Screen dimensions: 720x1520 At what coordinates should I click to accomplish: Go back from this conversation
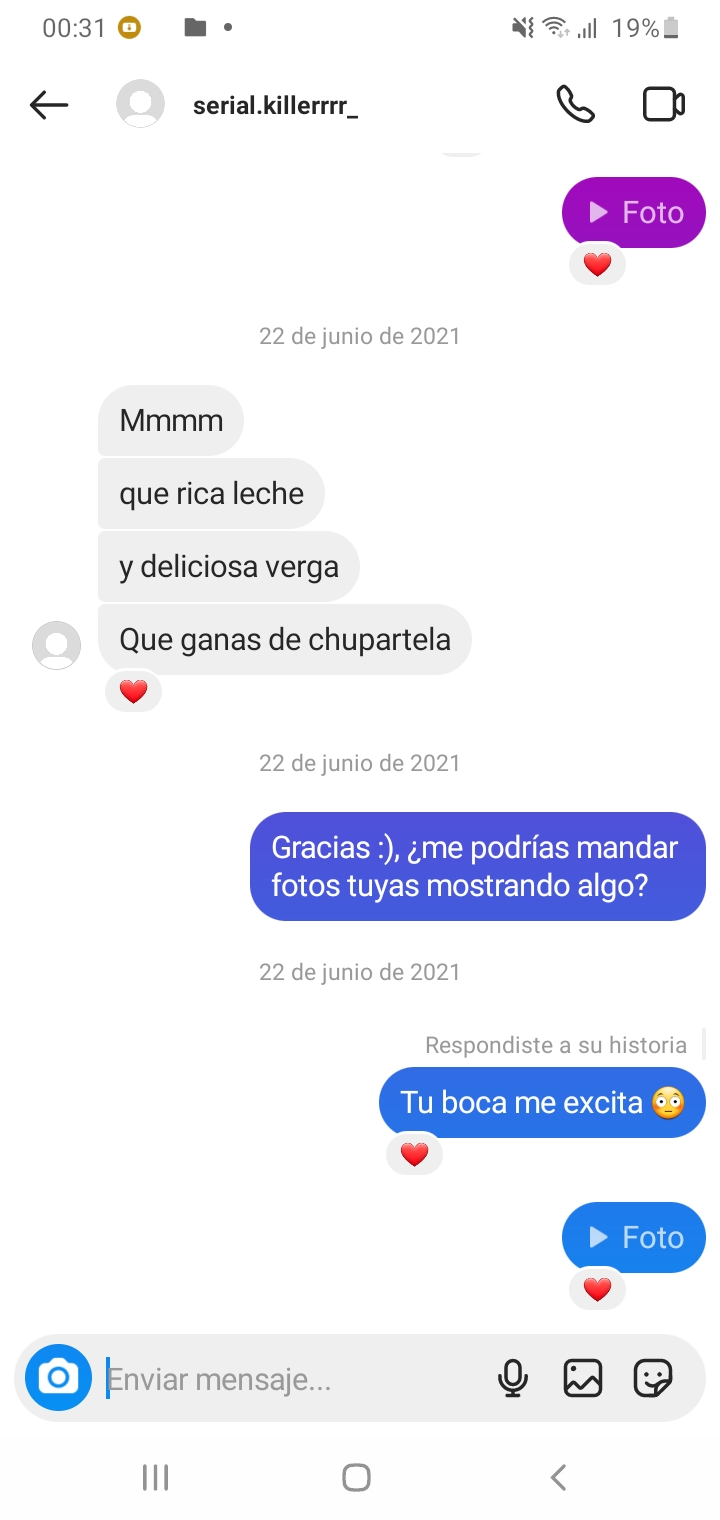[x=49, y=105]
